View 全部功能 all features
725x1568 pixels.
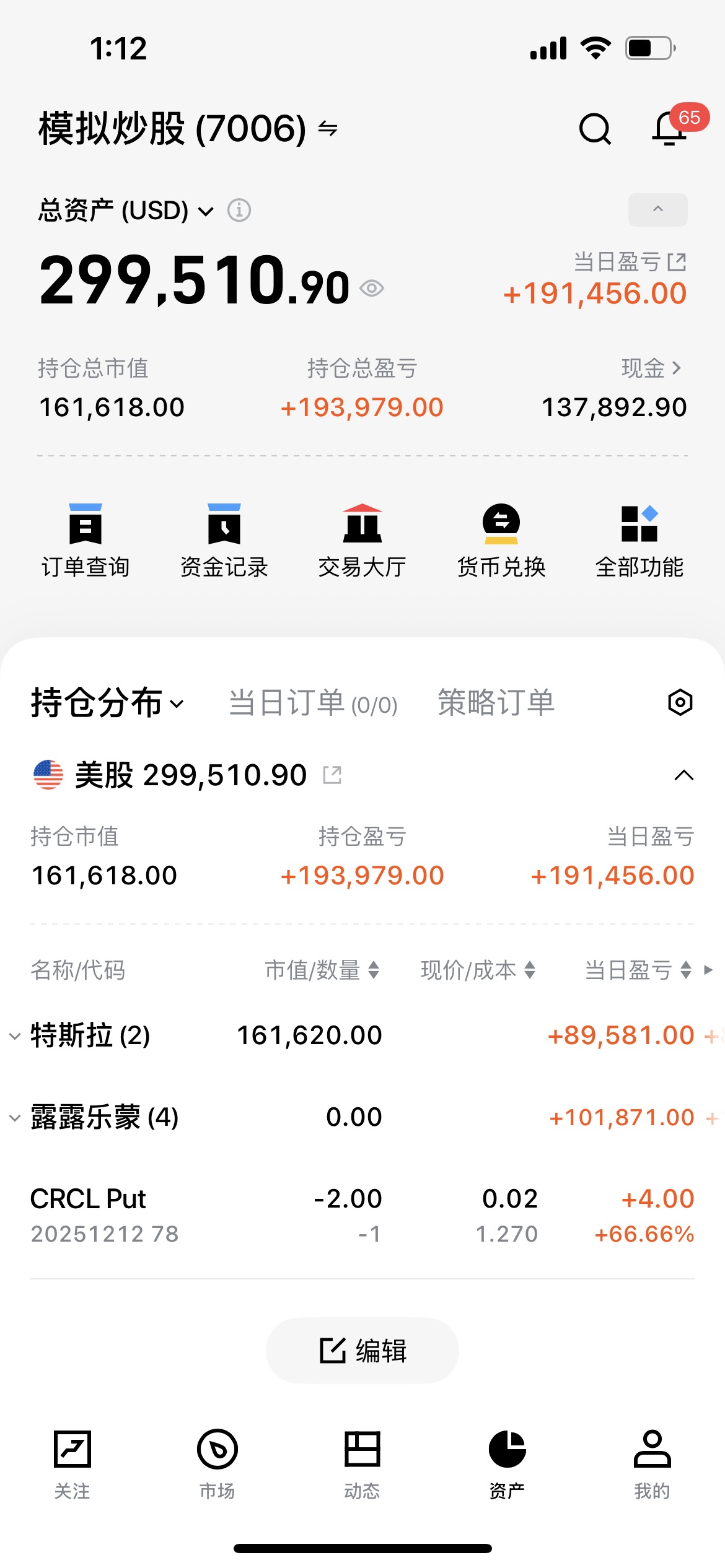[639, 541]
